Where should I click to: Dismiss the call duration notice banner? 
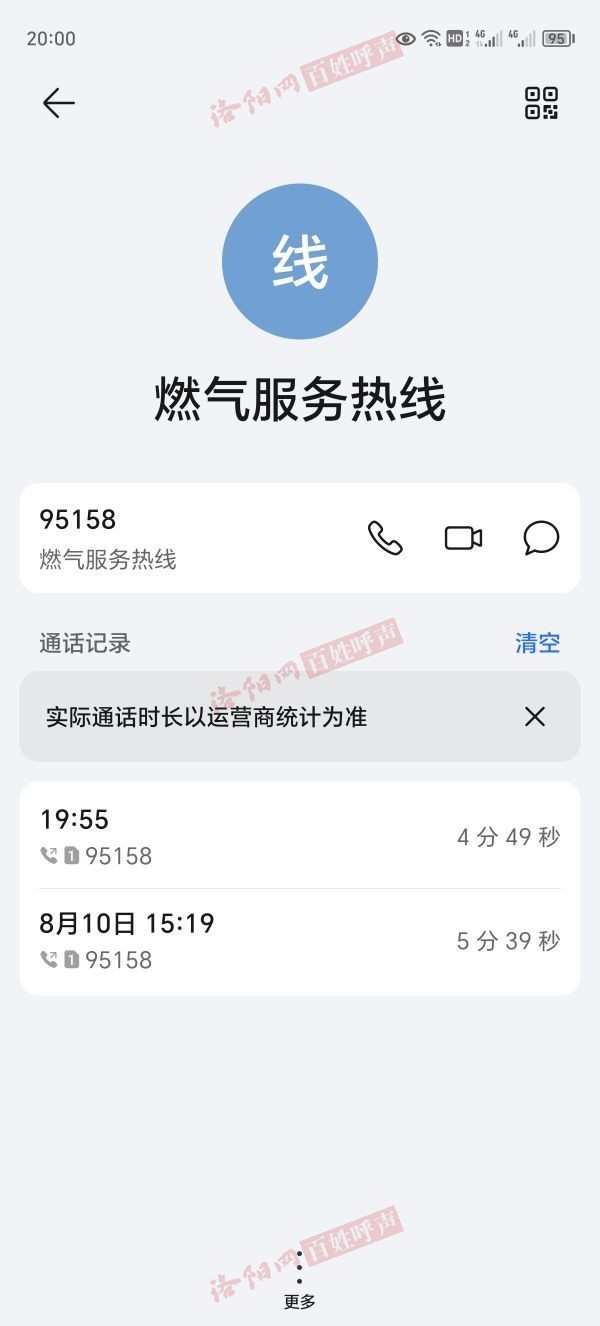click(535, 716)
